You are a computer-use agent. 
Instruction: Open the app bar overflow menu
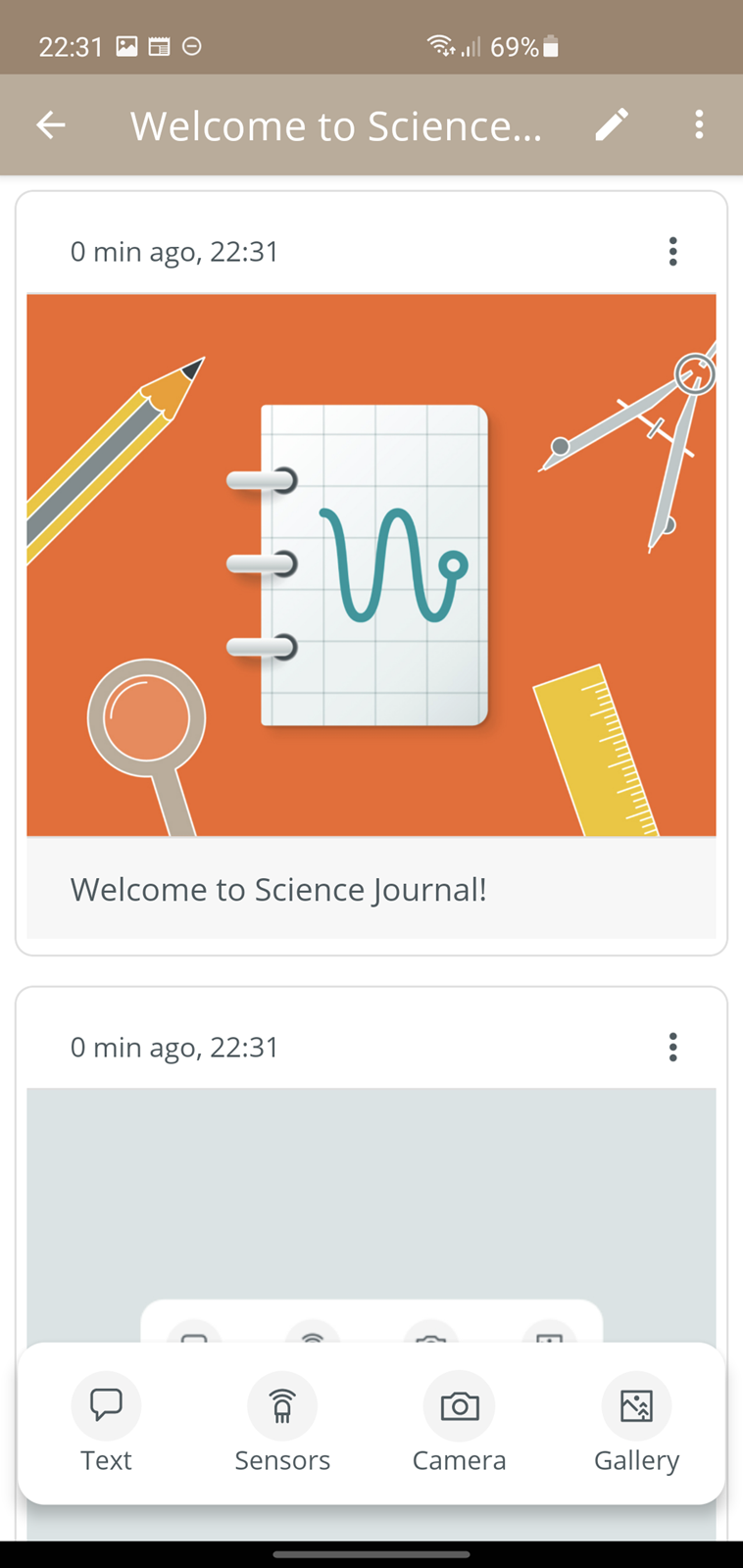click(x=699, y=124)
